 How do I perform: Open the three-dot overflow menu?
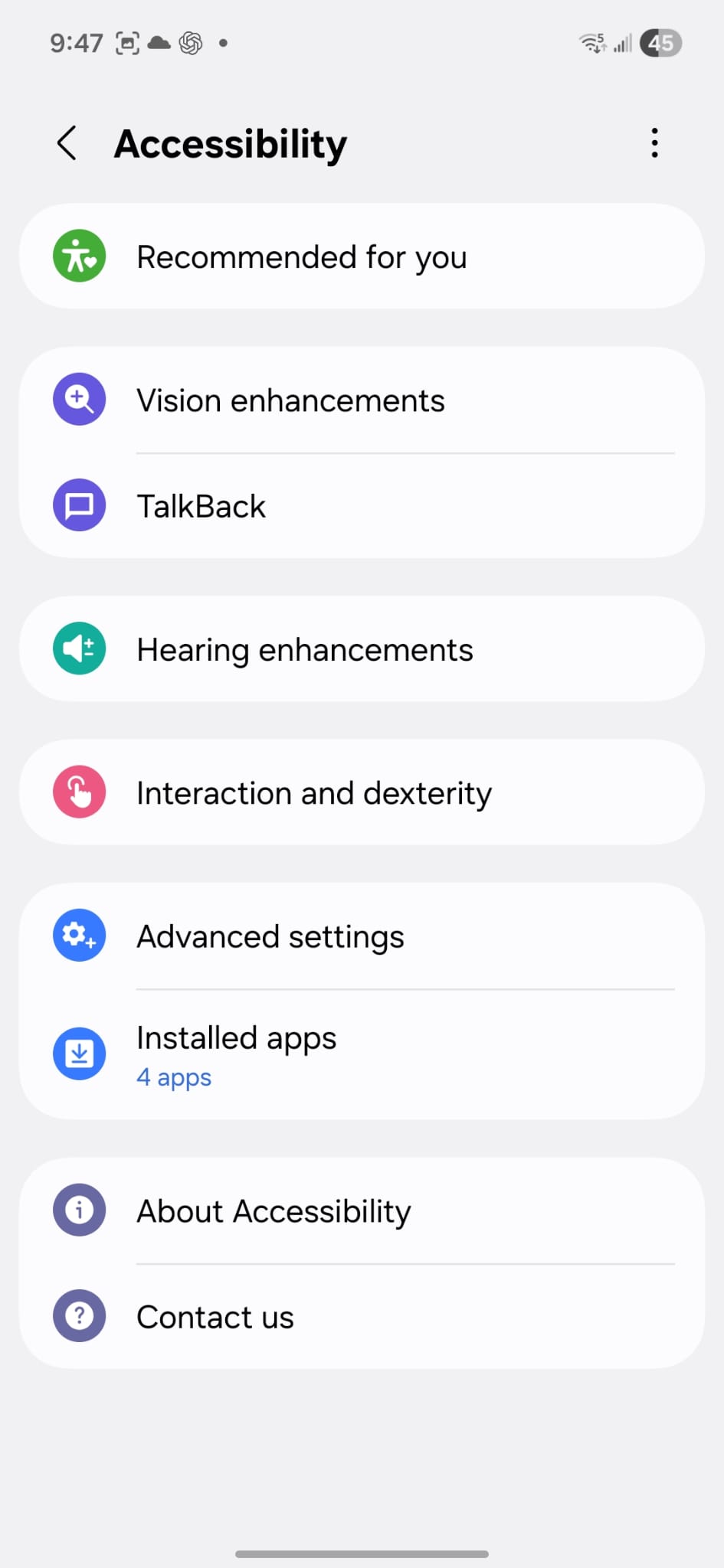click(x=655, y=142)
